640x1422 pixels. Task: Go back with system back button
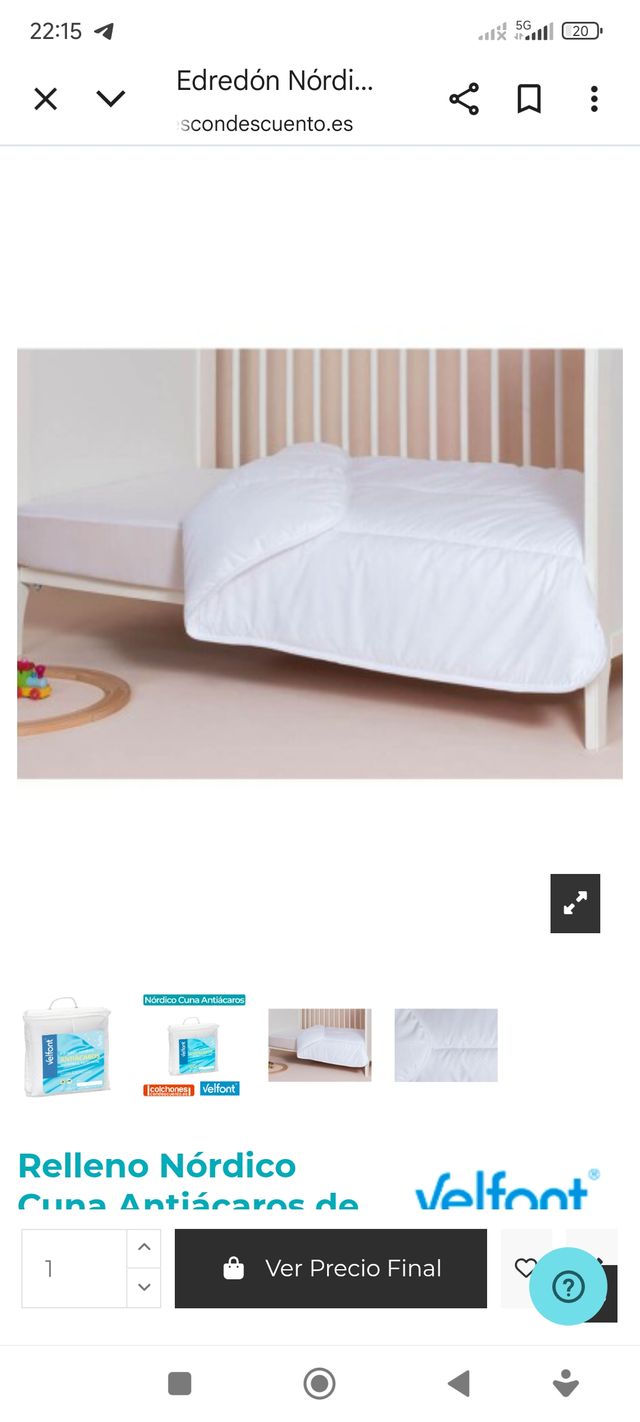(x=459, y=1384)
